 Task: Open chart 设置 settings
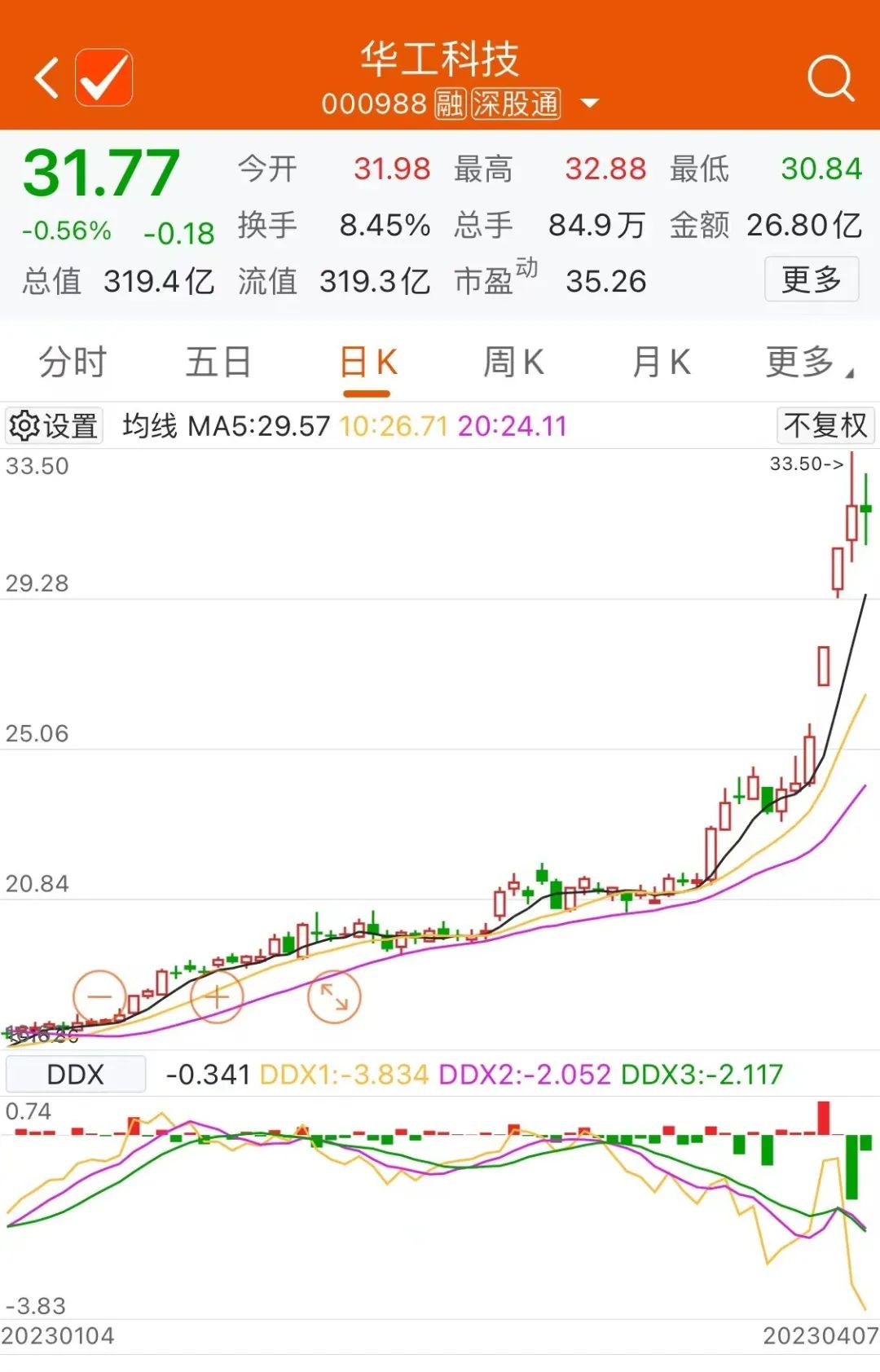54,425
